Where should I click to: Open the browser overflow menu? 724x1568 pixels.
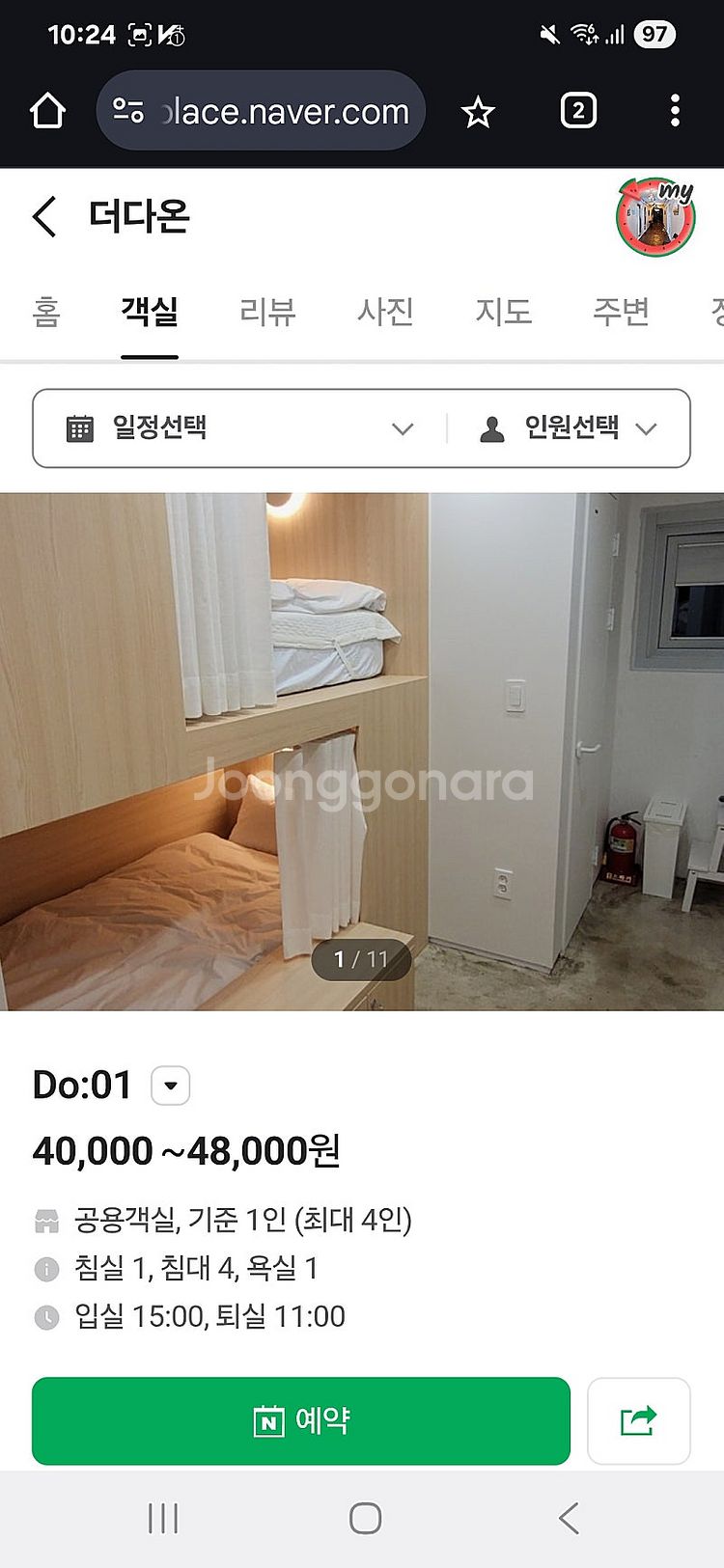pos(675,111)
